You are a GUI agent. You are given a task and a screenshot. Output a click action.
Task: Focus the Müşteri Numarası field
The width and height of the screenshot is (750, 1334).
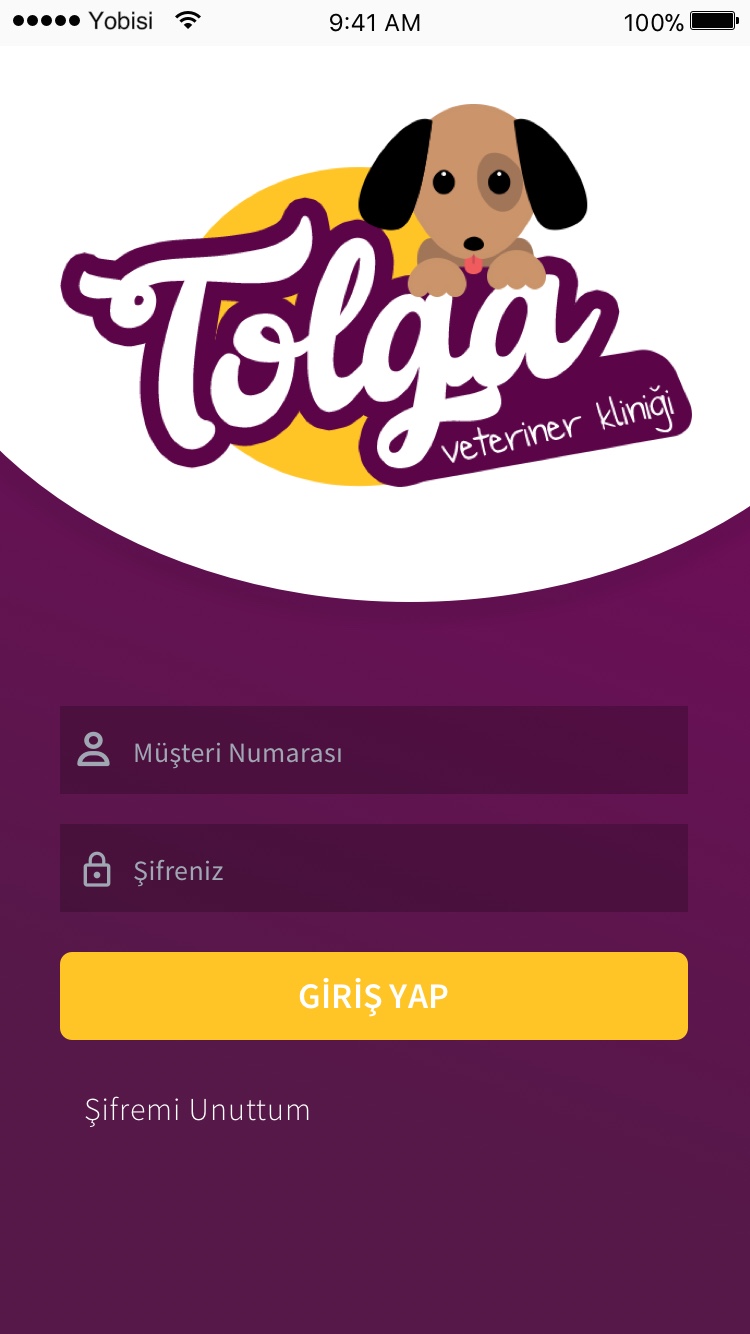374,750
